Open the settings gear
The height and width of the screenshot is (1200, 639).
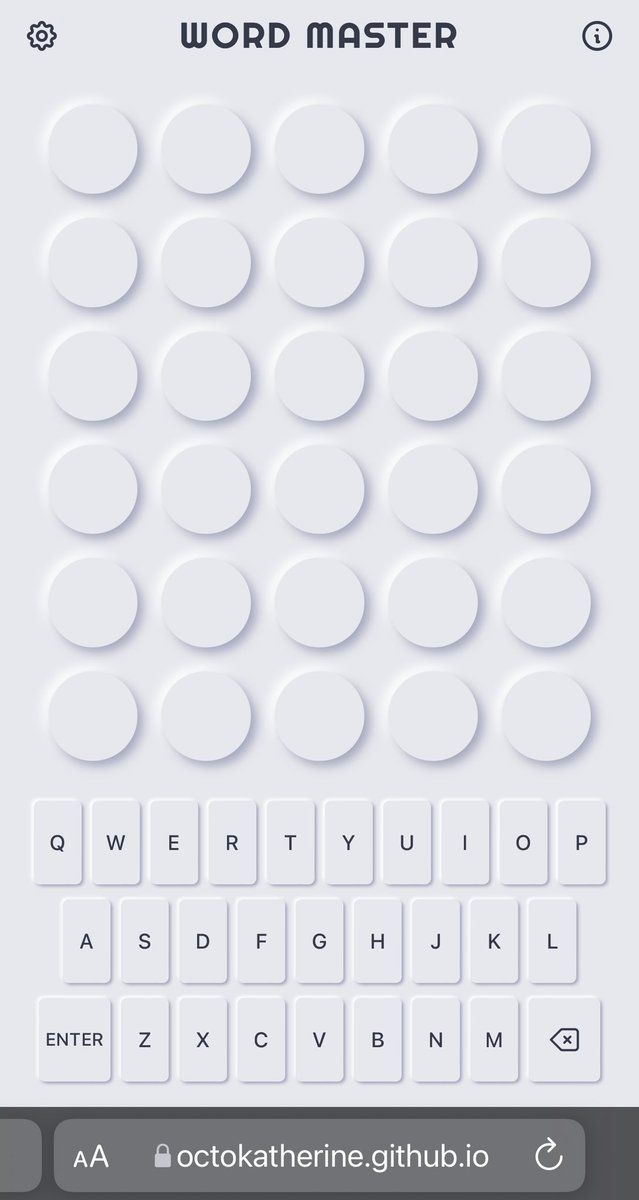42,37
